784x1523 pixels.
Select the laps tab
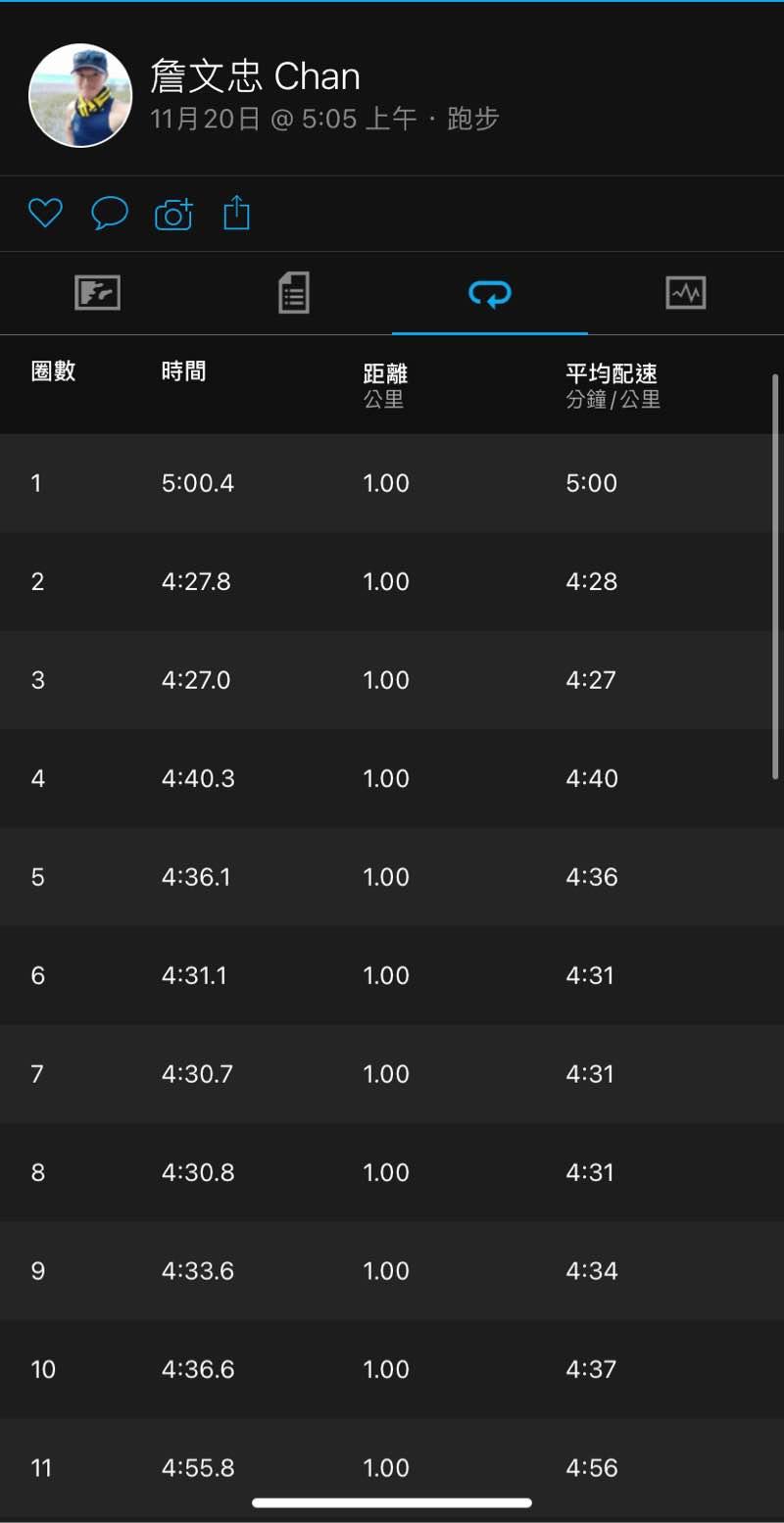(490, 293)
